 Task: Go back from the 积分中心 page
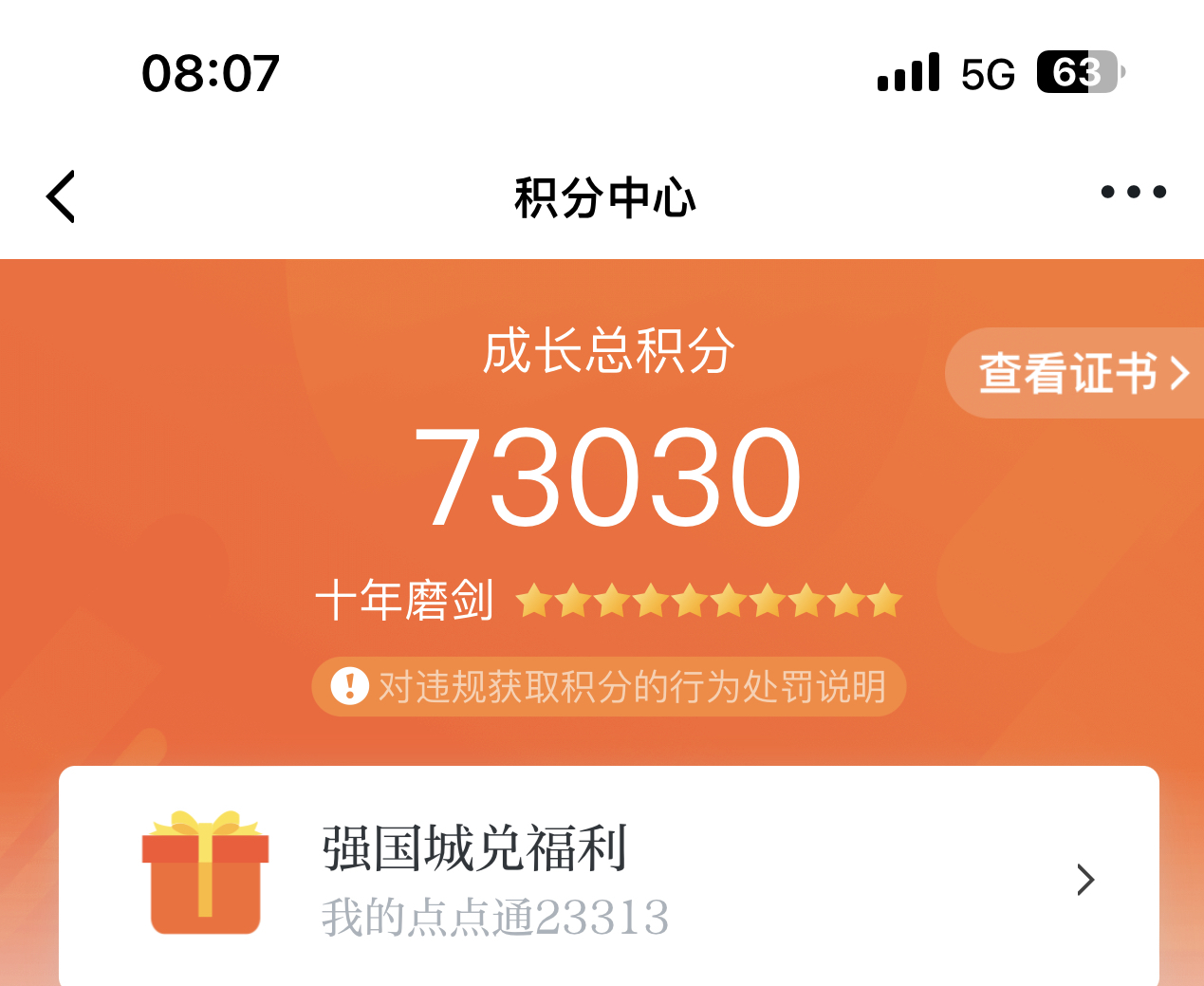[x=61, y=196]
